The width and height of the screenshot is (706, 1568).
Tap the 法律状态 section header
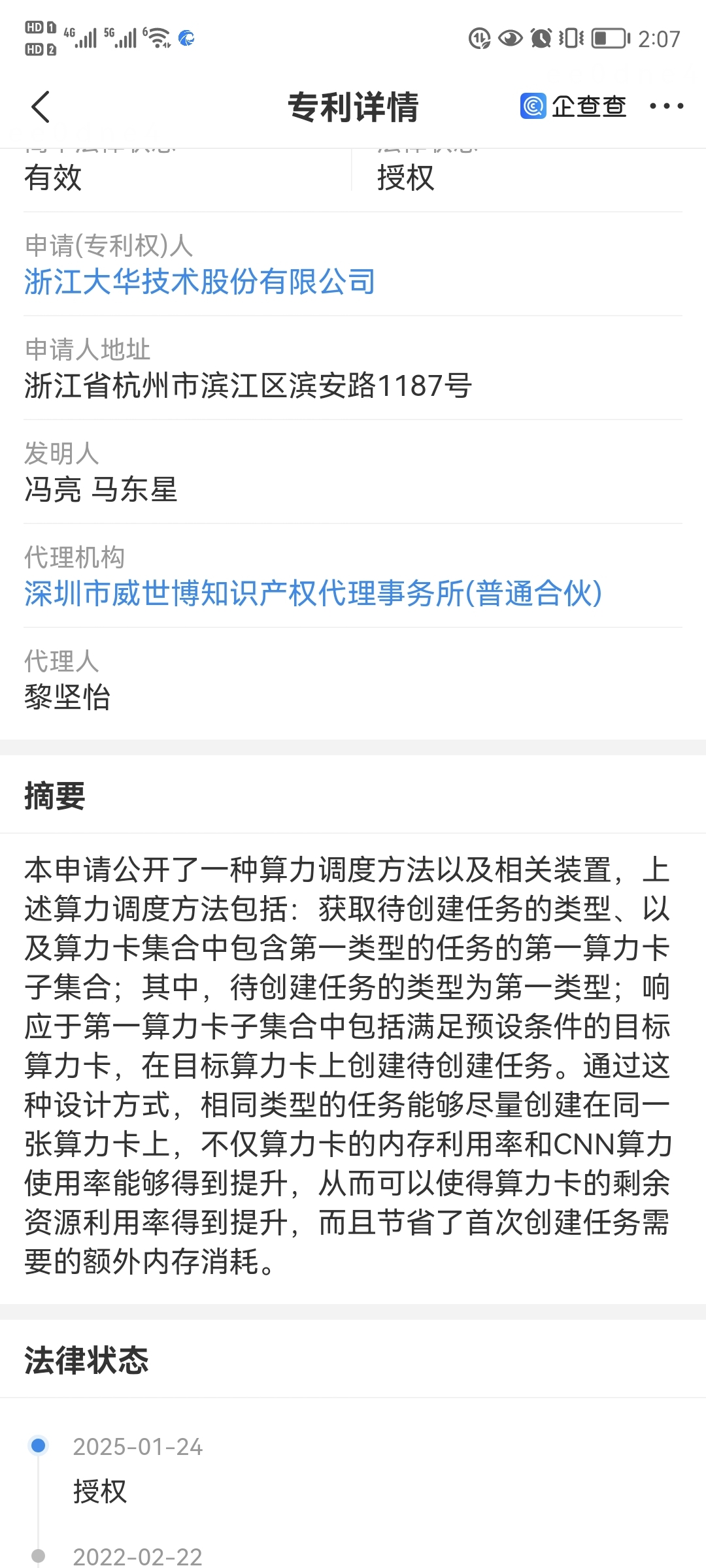86,1362
